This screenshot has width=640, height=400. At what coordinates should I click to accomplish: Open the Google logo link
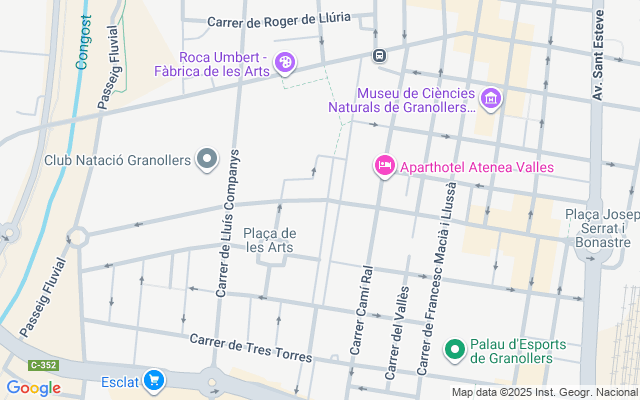[x=33, y=388]
